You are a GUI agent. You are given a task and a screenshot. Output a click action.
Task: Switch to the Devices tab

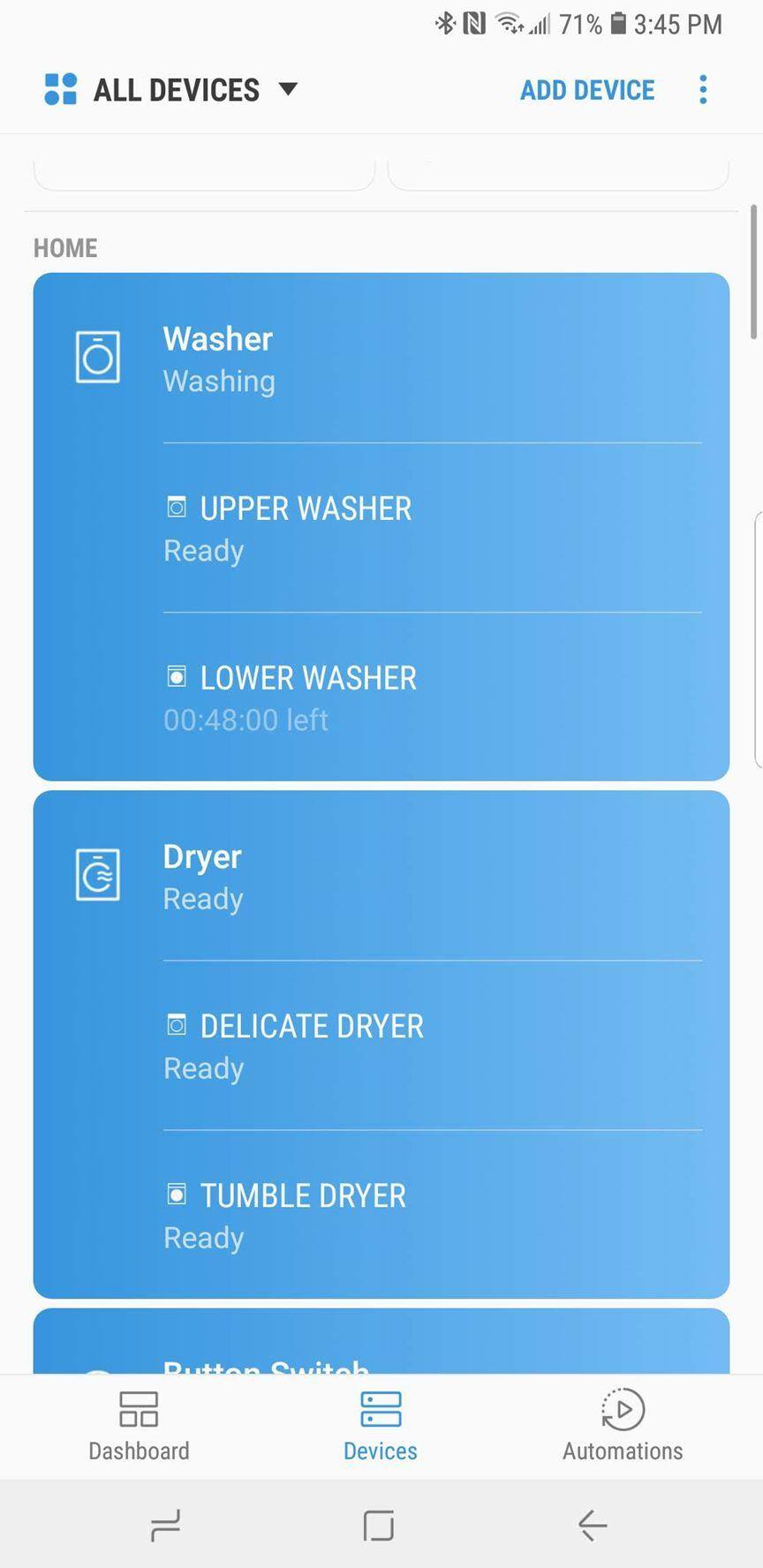coord(381,1425)
